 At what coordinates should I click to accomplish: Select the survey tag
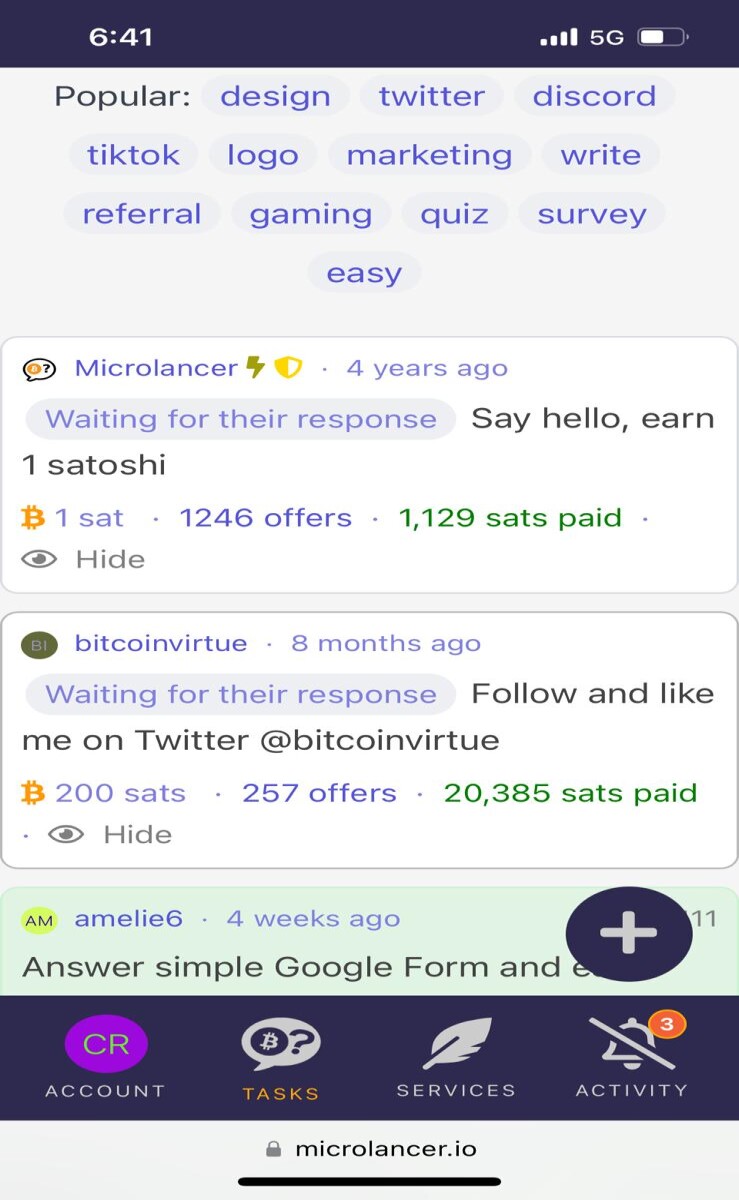(592, 214)
